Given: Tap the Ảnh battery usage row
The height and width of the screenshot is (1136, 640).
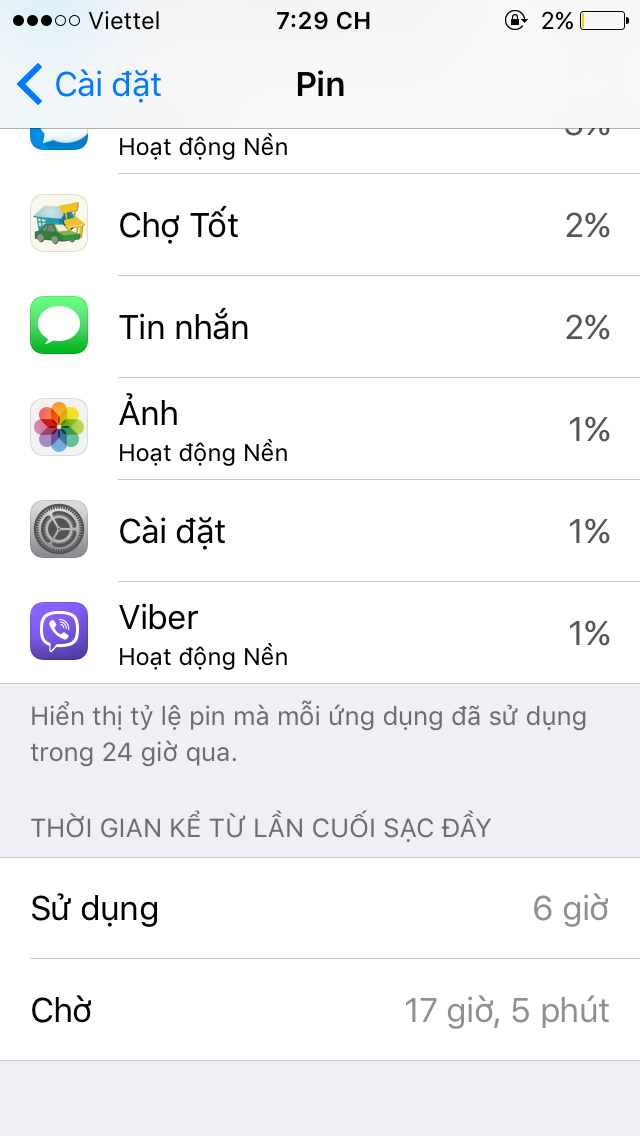Looking at the screenshot, I should (x=320, y=429).
